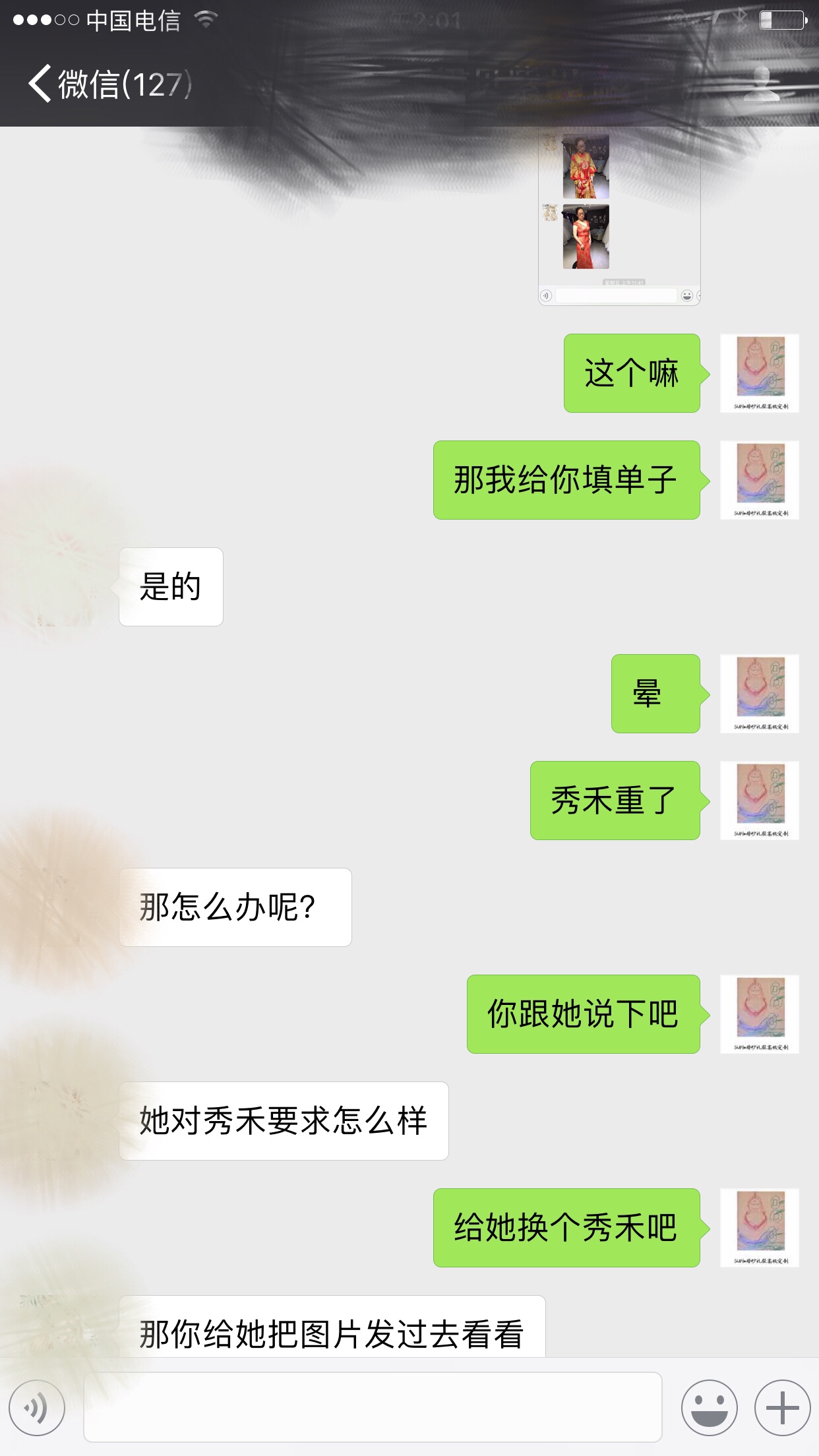Open the contact profile icon in header
The image size is (819, 1456).
762,84
